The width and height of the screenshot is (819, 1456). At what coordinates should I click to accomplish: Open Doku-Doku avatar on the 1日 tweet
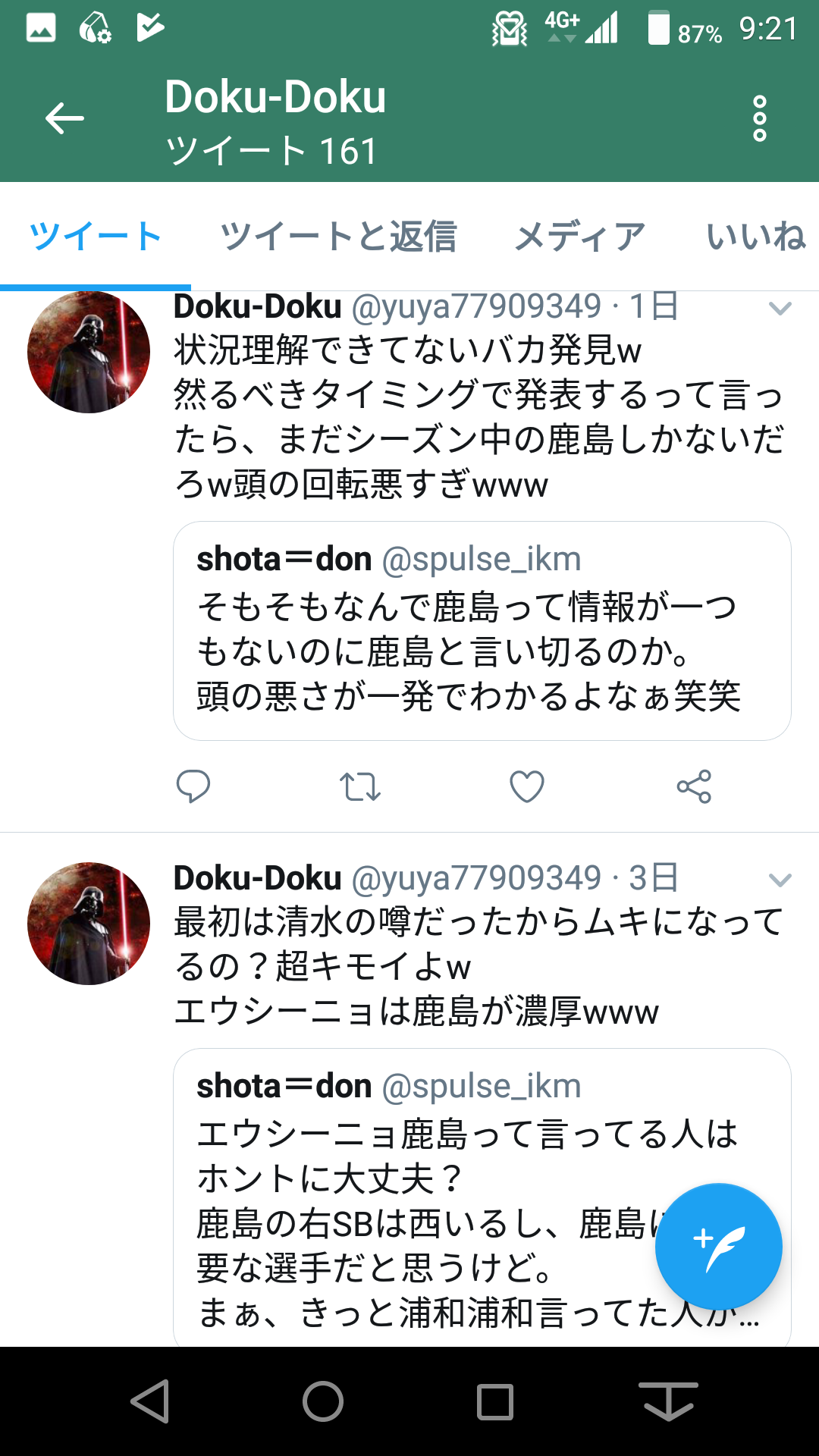[89, 352]
